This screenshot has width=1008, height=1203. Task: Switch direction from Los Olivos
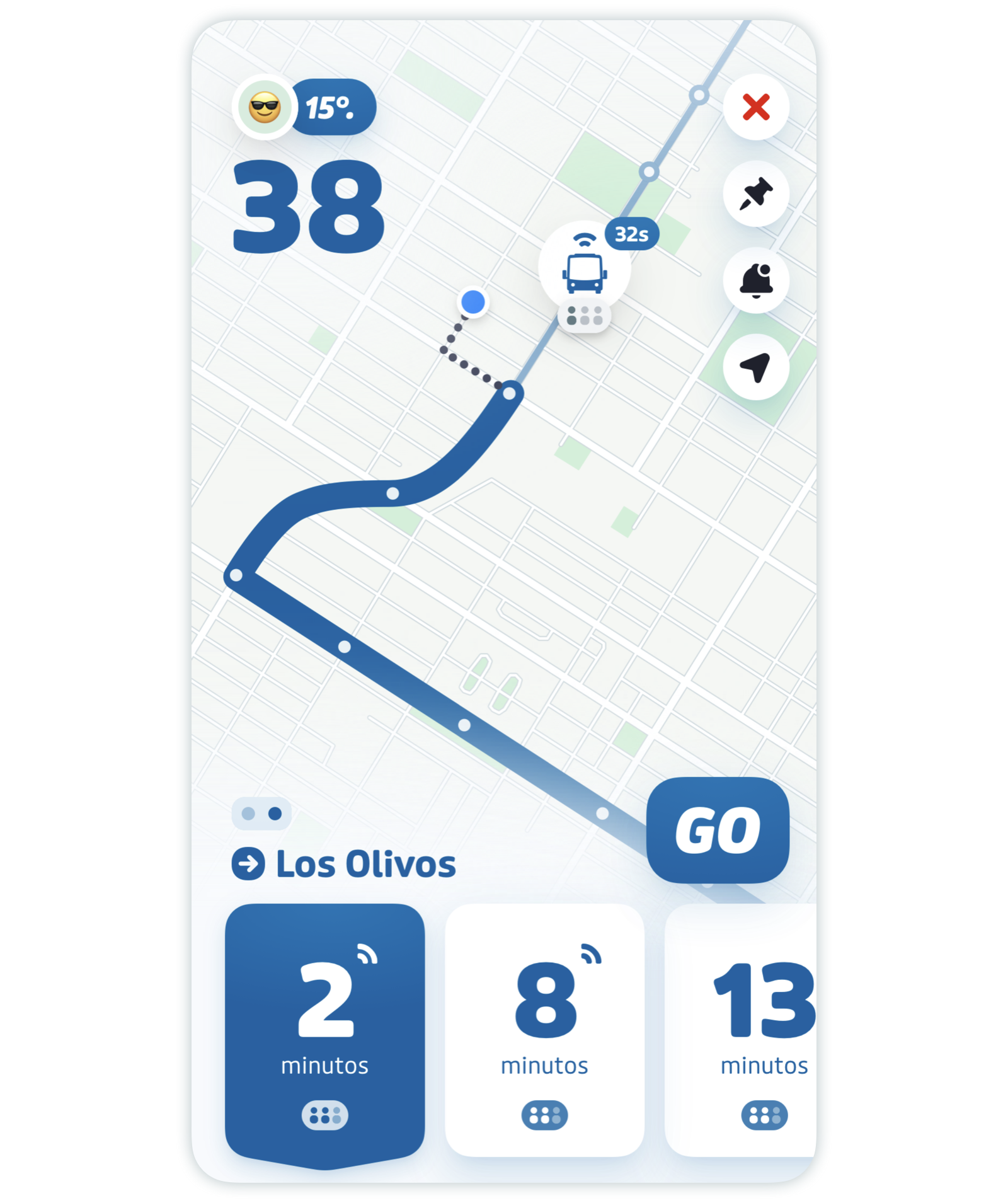249,863
